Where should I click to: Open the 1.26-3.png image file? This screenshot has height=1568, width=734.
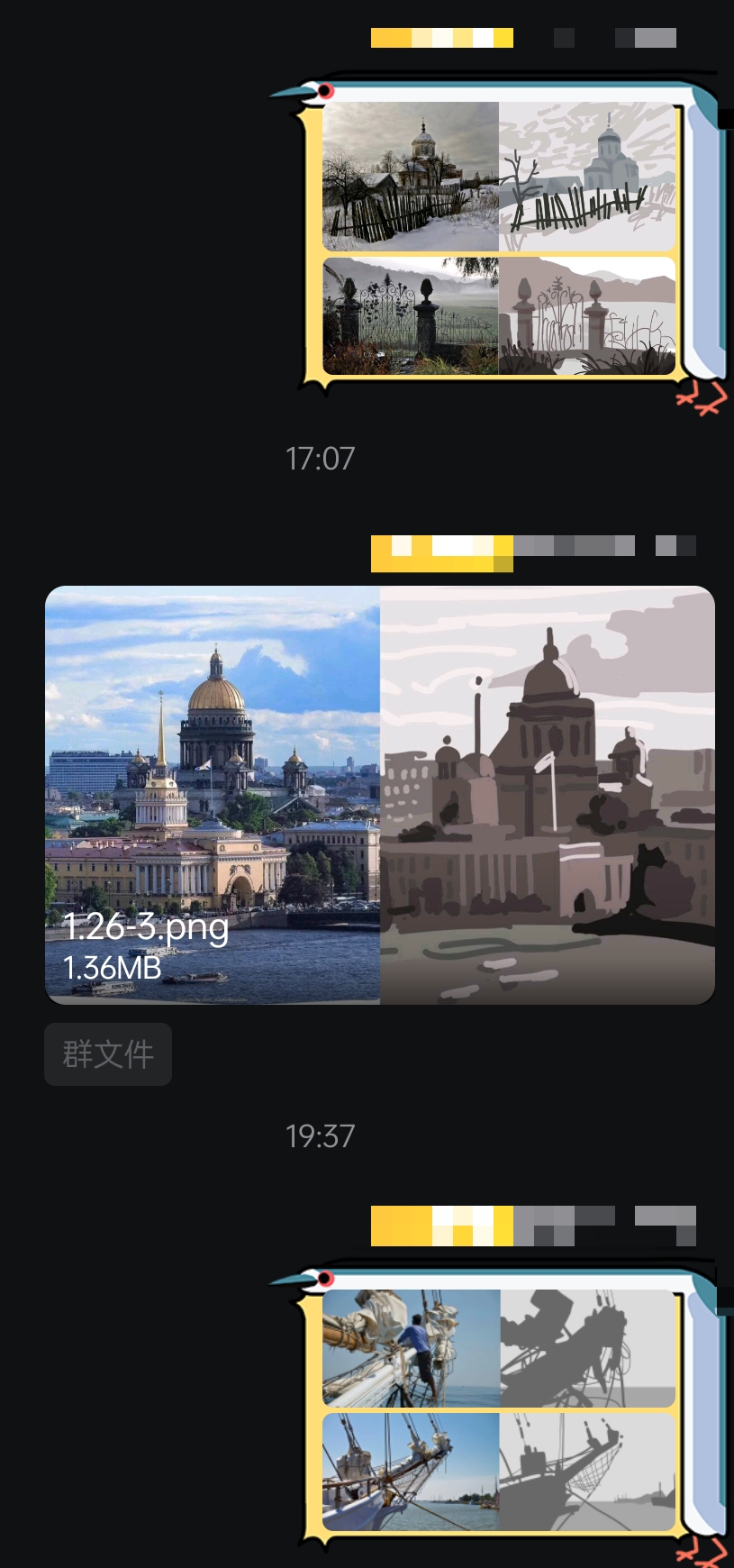(x=379, y=795)
